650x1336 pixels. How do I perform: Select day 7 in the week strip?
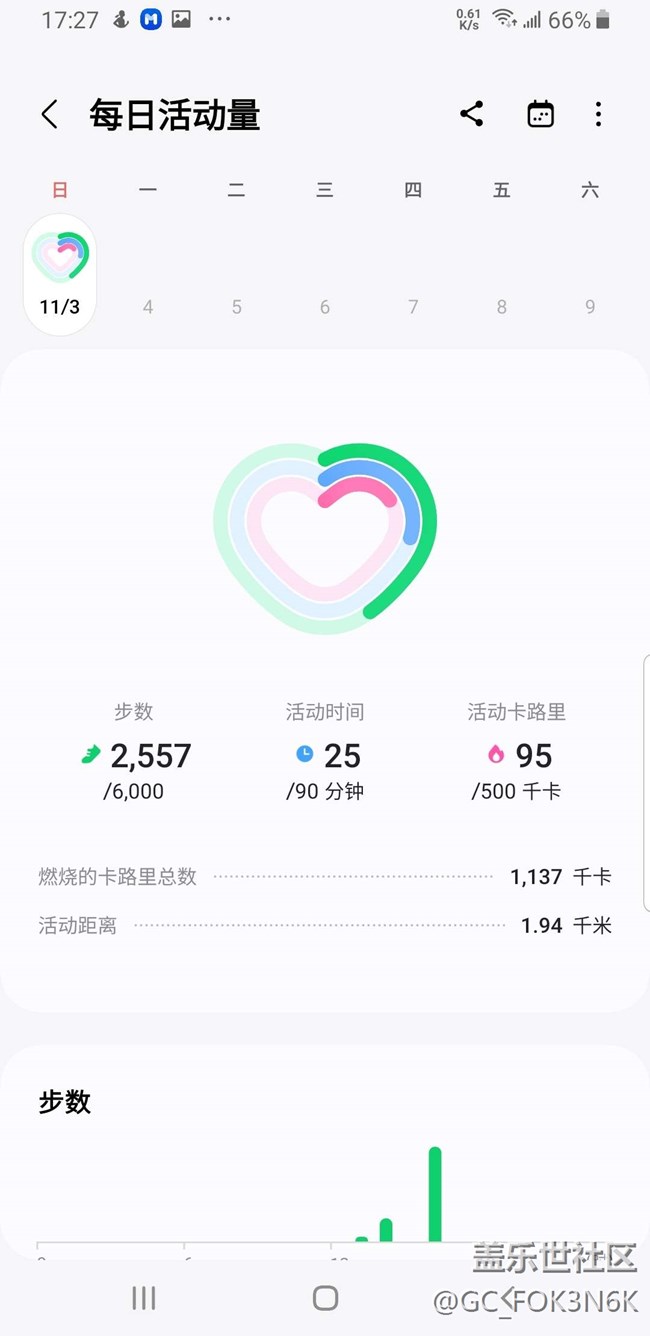pos(413,306)
